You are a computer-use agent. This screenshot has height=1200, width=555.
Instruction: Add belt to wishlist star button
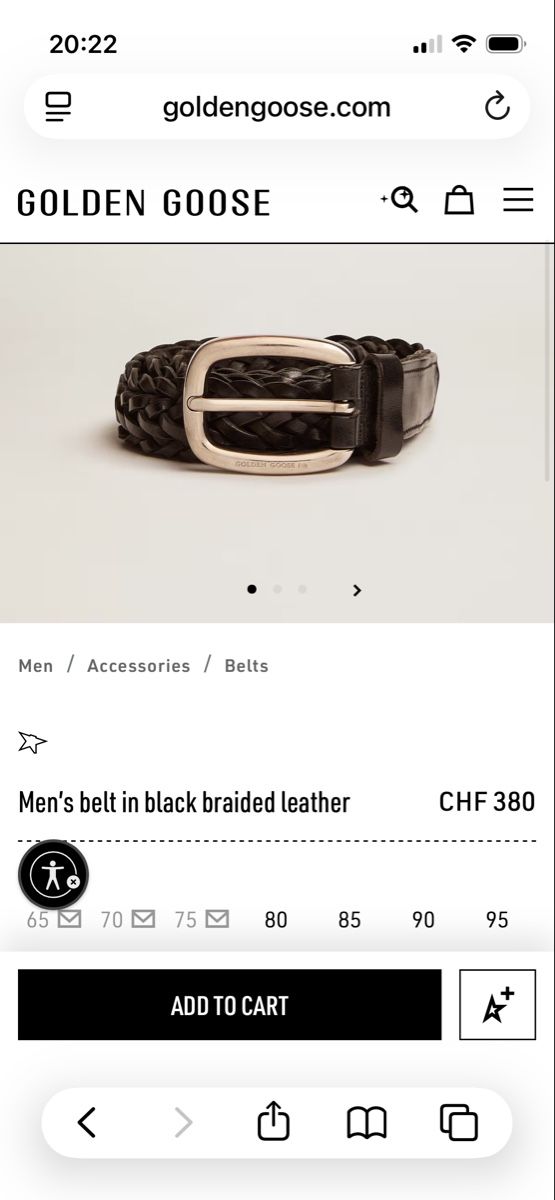point(498,1005)
